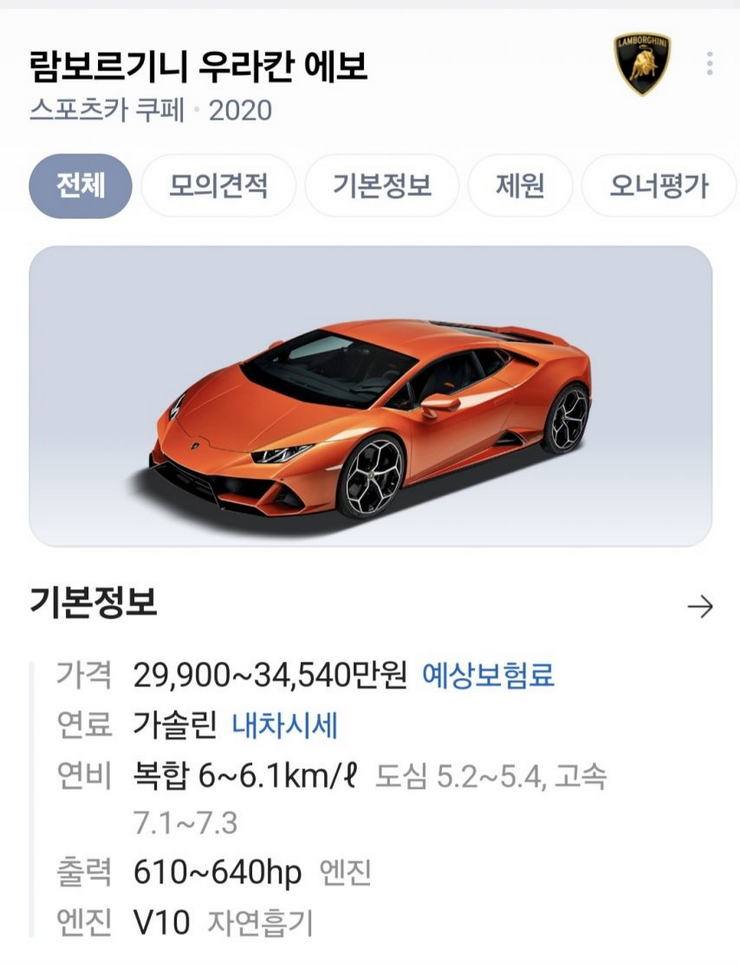Open the 기본정보 tab
Viewport: 740px width, 965px height.
tap(385, 186)
